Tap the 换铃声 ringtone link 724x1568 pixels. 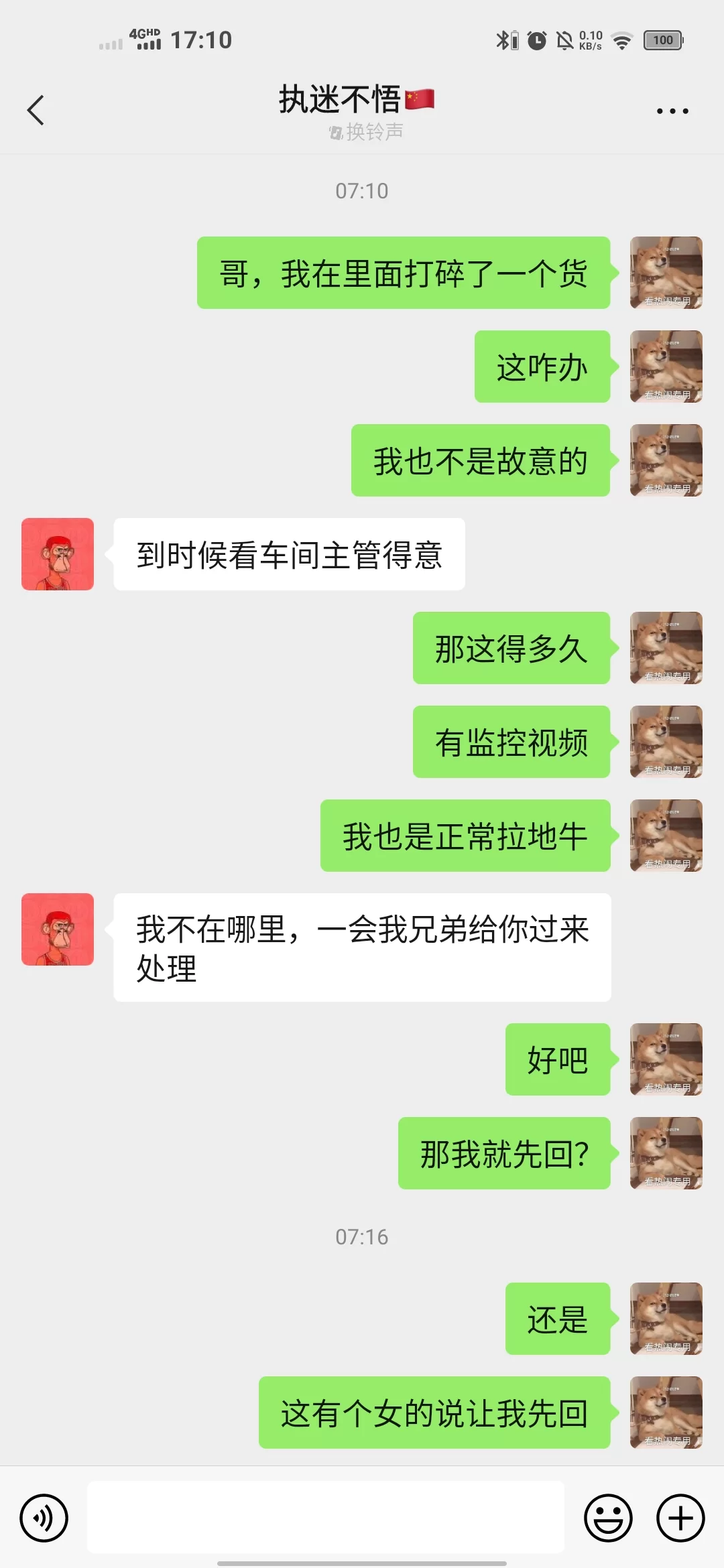(x=367, y=132)
